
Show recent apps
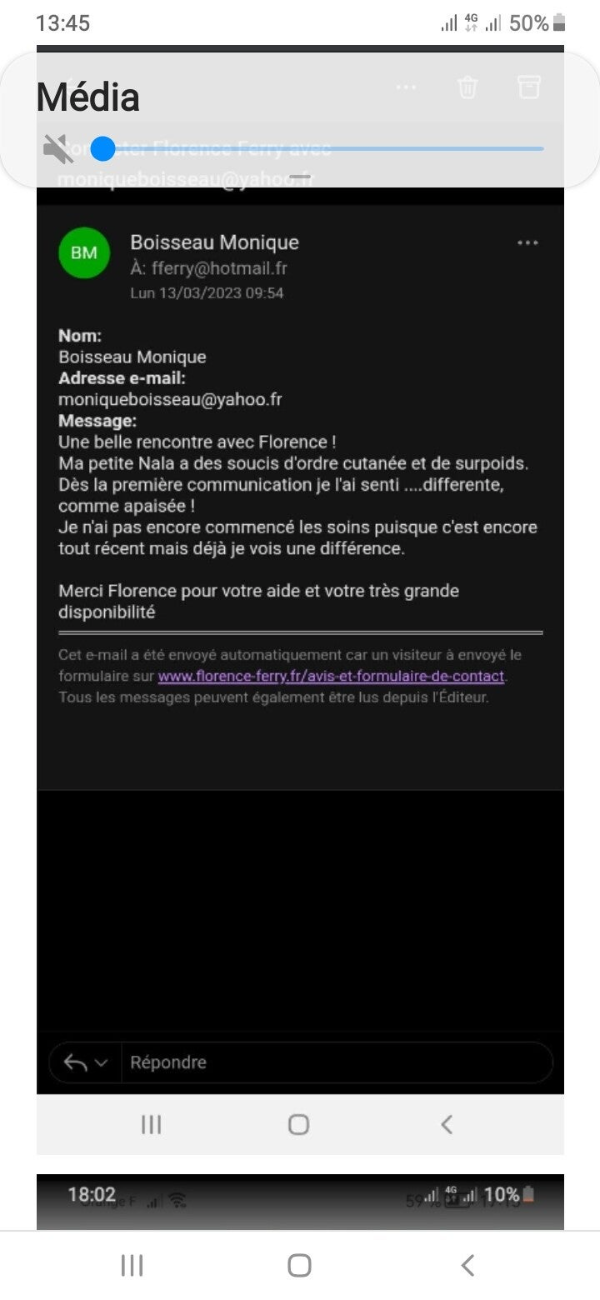[x=131, y=1265]
